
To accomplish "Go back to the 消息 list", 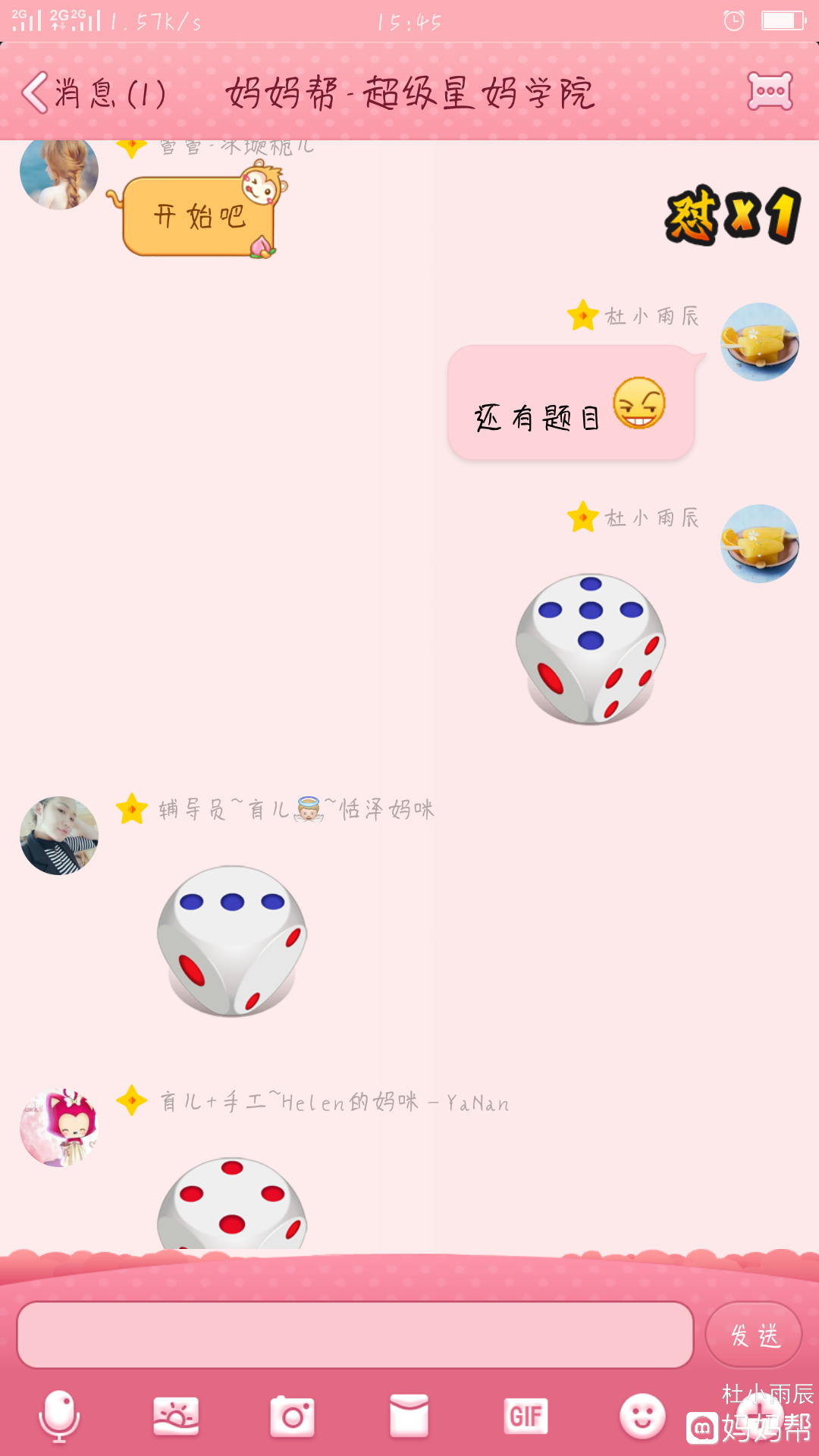I will coord(91,94).
